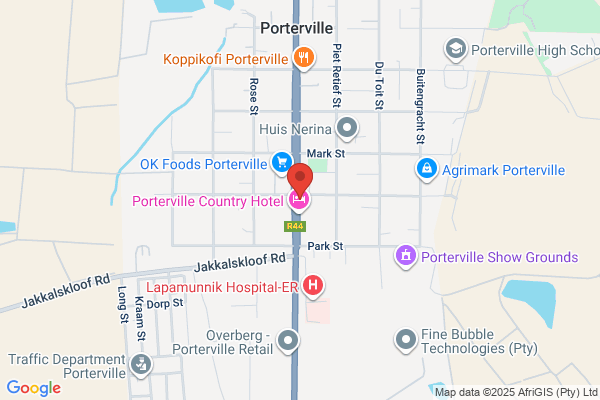This screenshot has height=400, width=600.
Task: Open the Agrimark Porterville shopping pin
Action: tap(427, 170)
